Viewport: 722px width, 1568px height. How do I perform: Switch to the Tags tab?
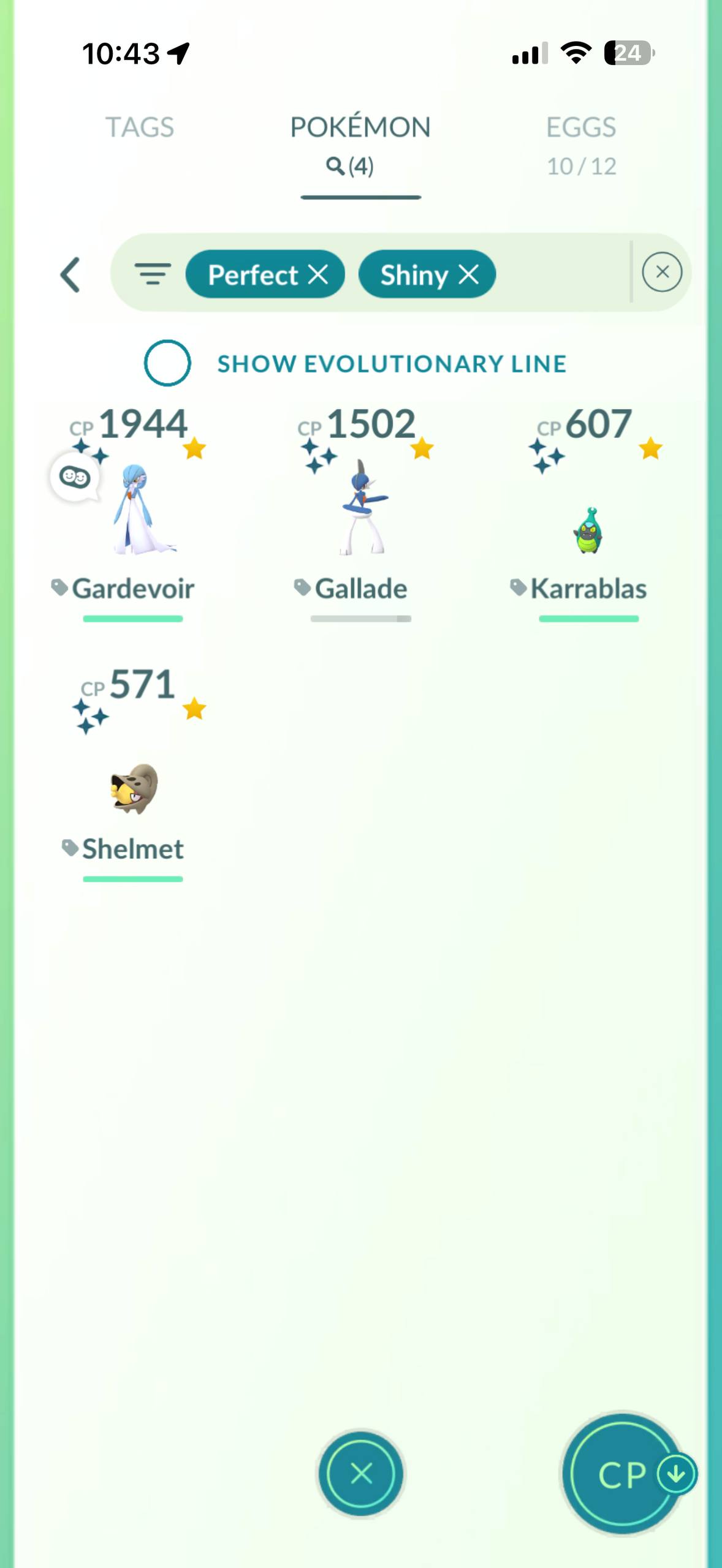coord(140,127)
